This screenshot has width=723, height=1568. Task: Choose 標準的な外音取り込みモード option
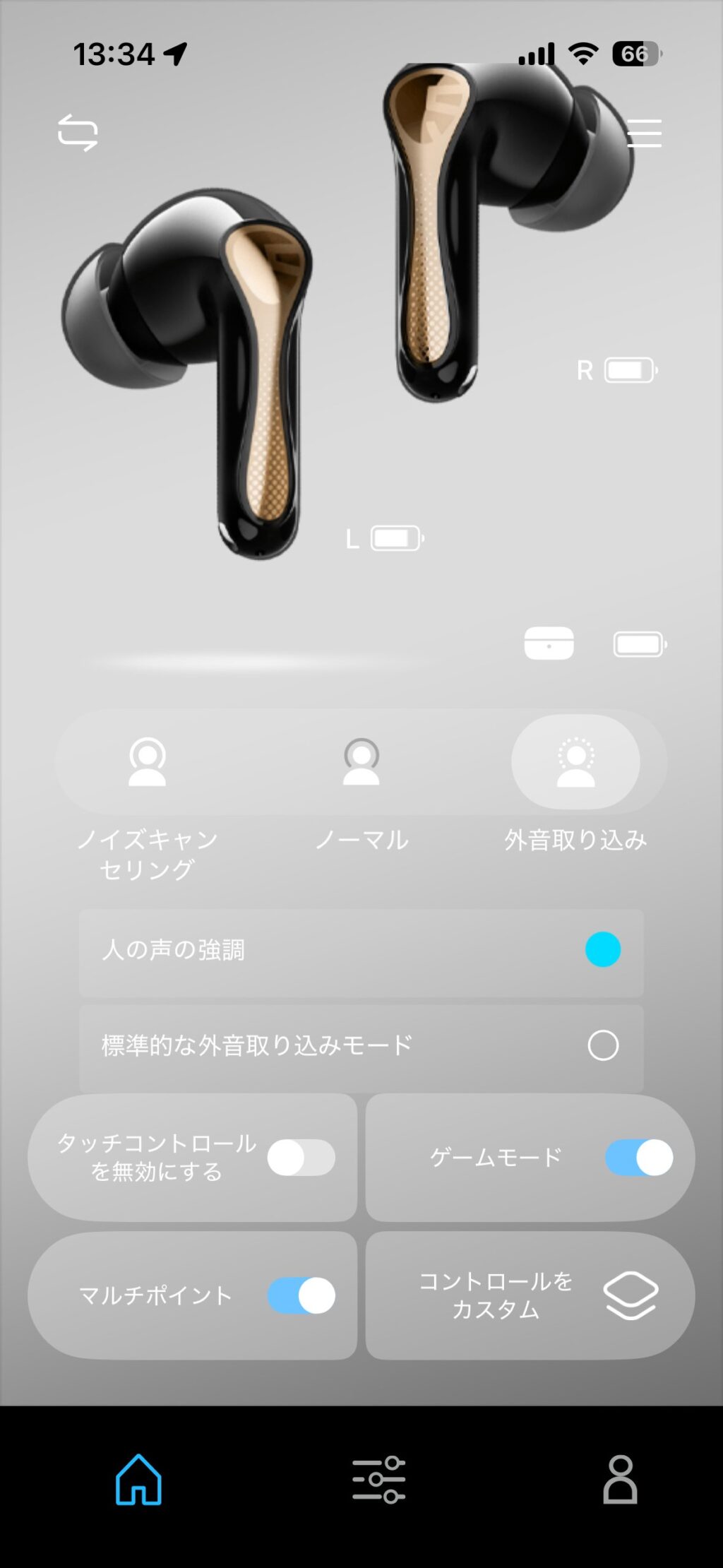point(602,1045)
